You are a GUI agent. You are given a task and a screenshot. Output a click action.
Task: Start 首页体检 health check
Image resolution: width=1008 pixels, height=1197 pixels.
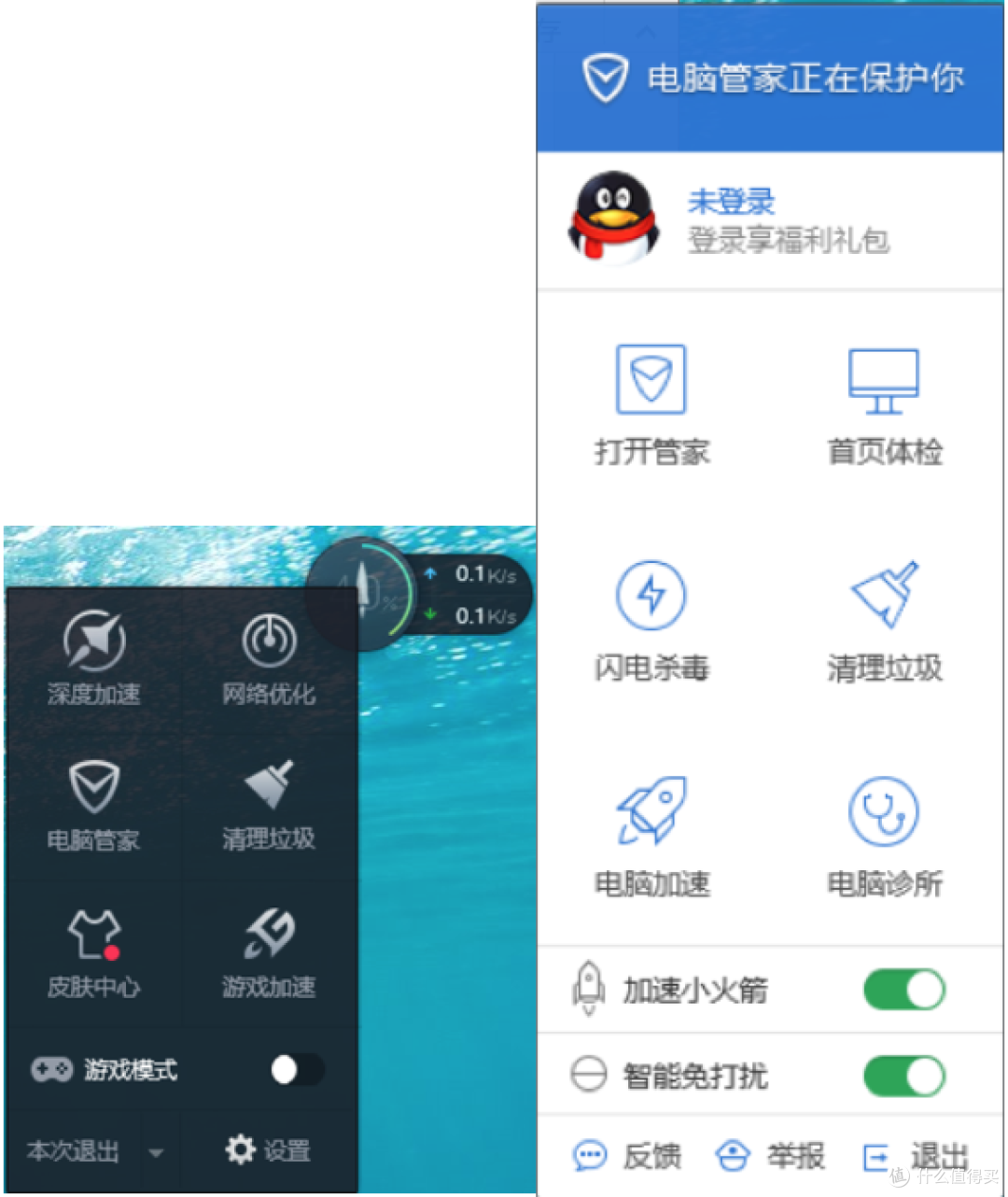coord(884,403)
